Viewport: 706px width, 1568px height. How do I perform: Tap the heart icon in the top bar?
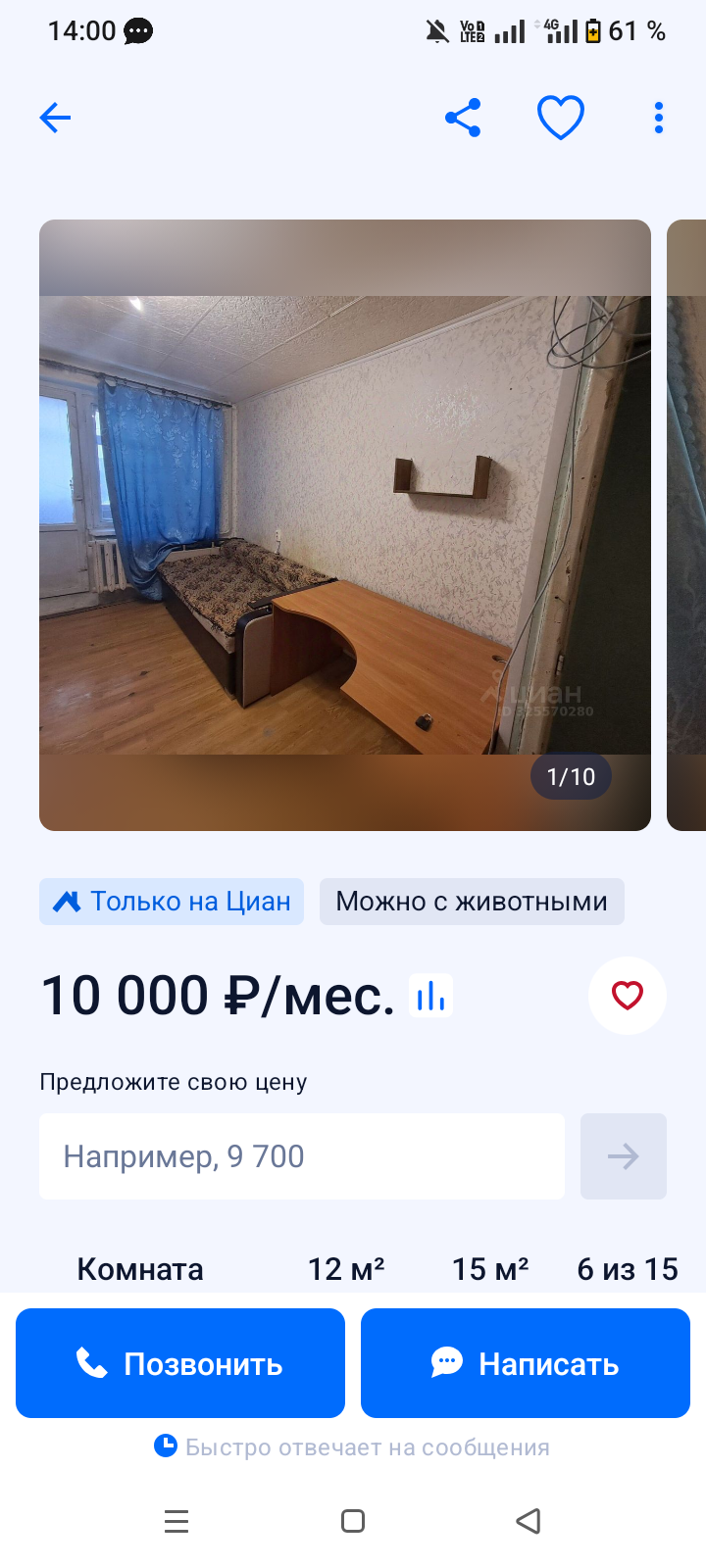[x=560, y=117]
